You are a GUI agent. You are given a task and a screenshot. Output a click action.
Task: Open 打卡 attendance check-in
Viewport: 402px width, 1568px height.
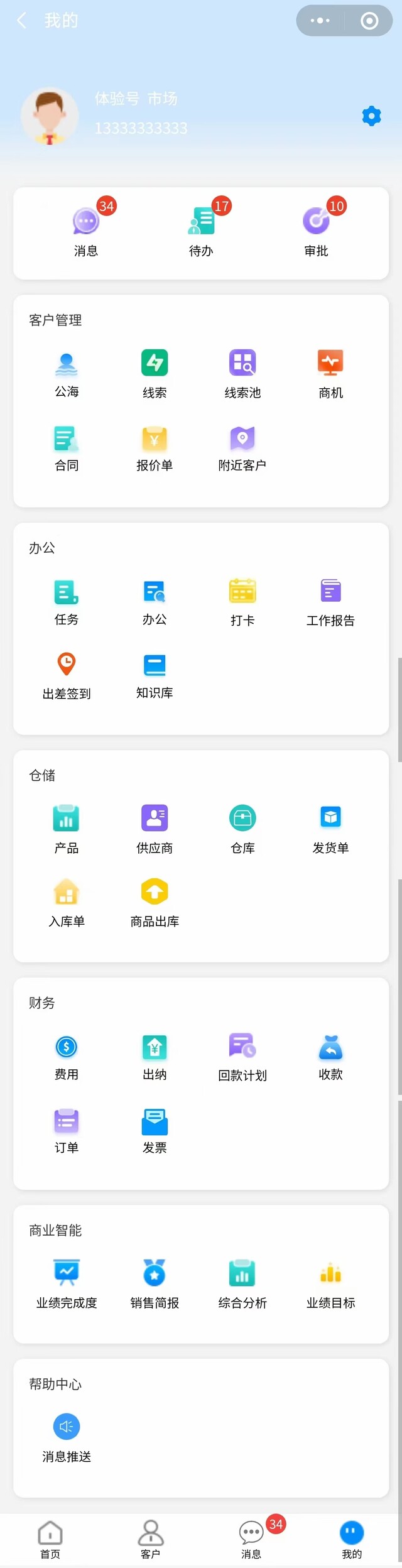pyautogui.click(x=242, y=601)
